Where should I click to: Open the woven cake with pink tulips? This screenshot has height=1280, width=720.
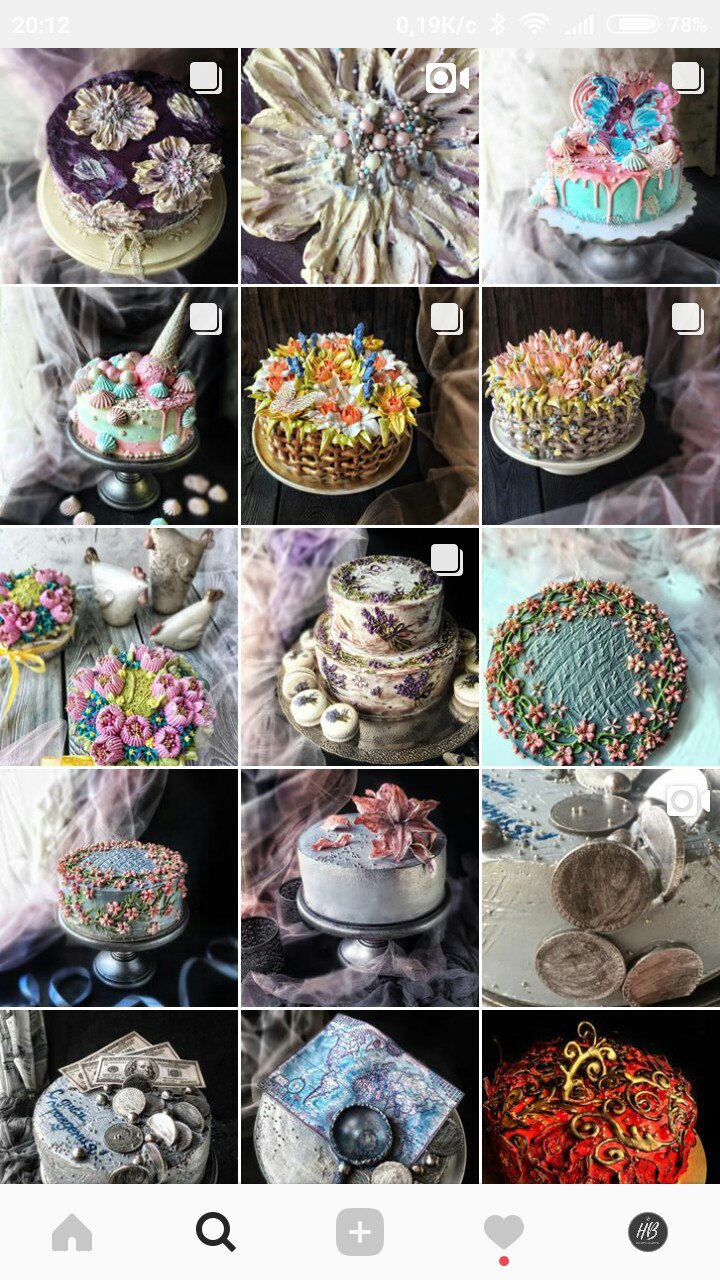point(601,406)
